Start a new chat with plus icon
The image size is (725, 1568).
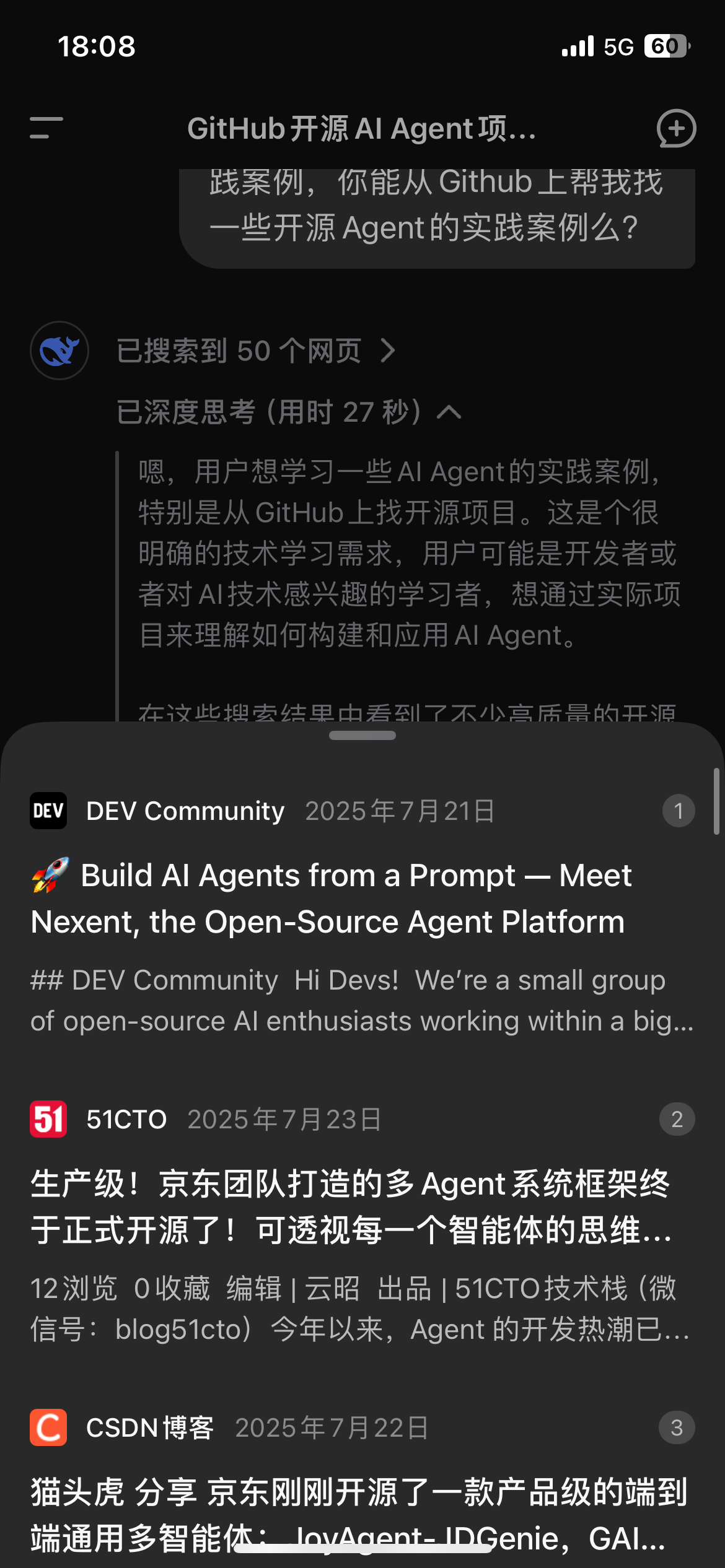(676, 129)
